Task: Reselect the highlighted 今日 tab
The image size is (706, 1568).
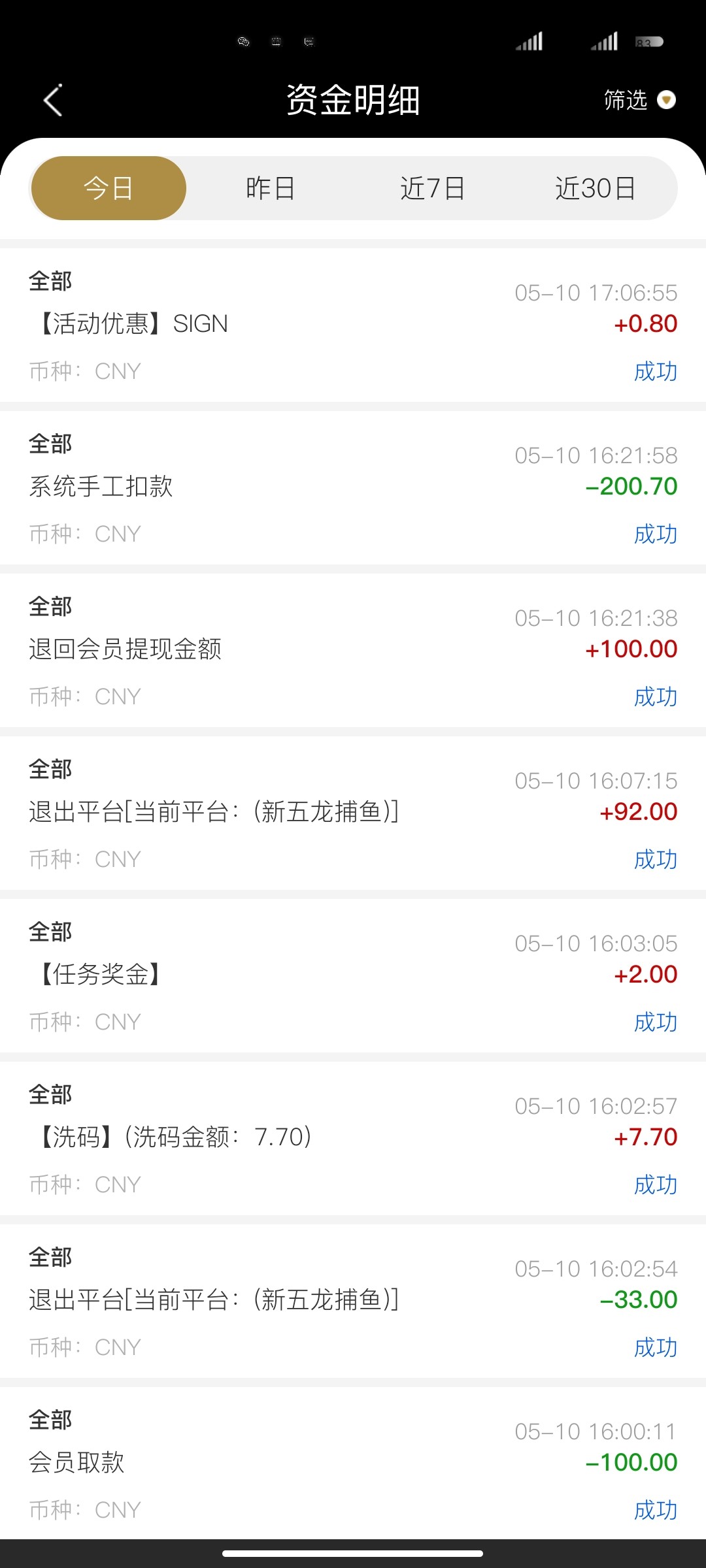Action: tap(108, 188)
